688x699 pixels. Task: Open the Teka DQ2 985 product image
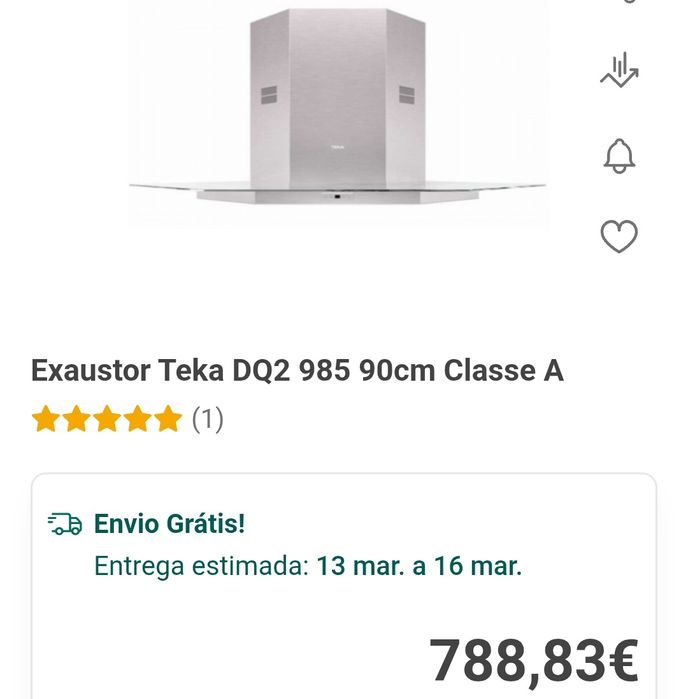pyautogui.click(x=337, y=108)
